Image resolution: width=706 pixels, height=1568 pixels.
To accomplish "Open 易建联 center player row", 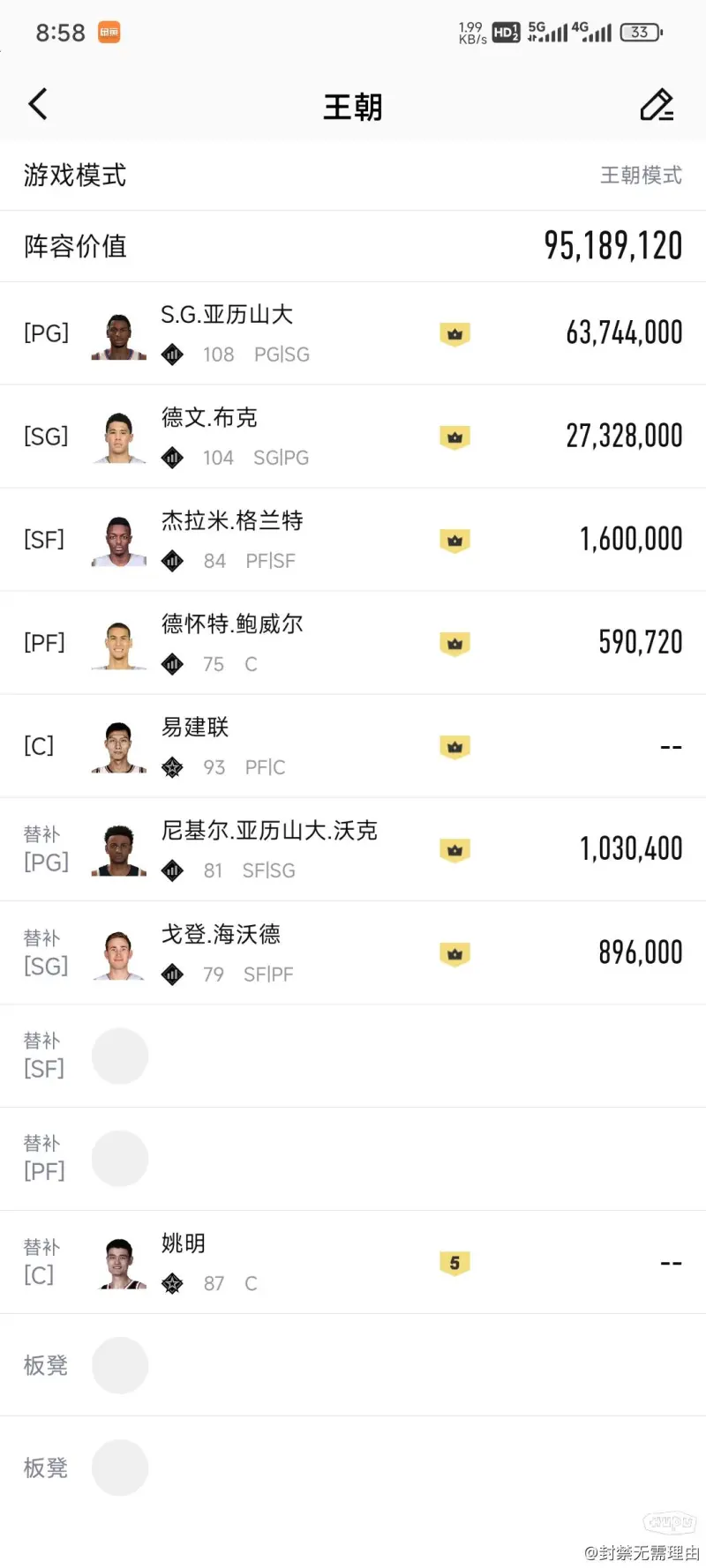I will (353, 746).
